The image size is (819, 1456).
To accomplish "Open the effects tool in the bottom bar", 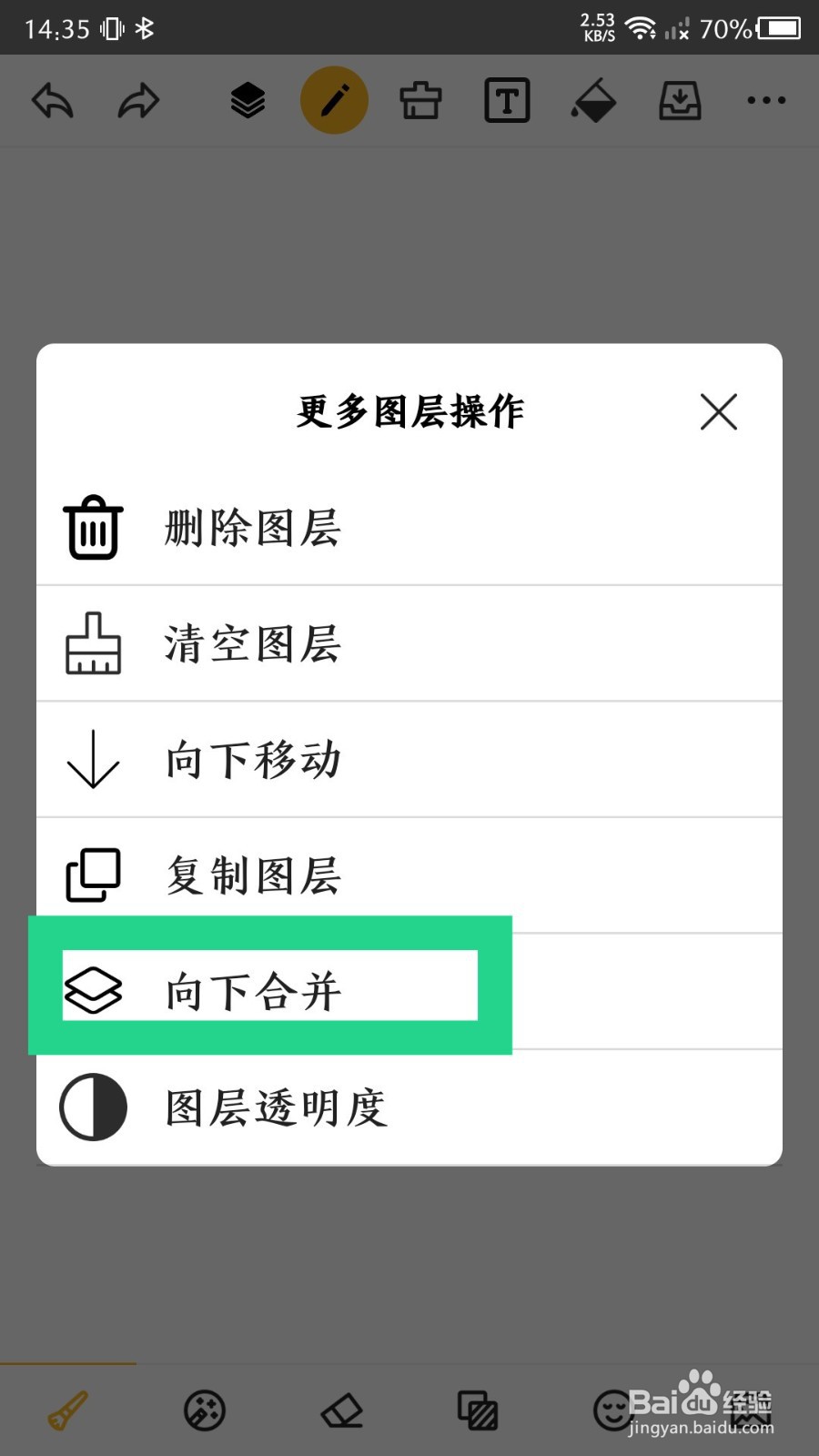I will (x=205, y=1409).
